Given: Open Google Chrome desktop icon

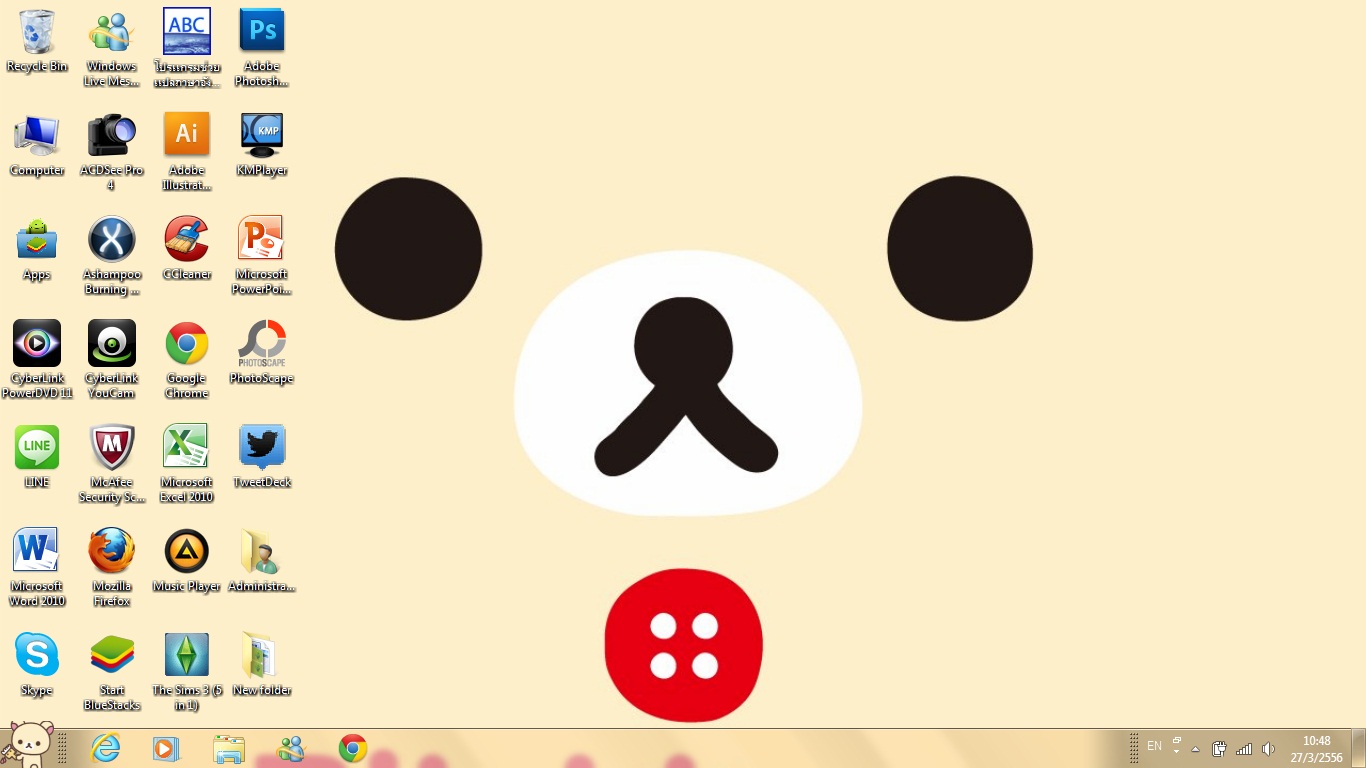Looking at the screenshot, I should 187,344.
